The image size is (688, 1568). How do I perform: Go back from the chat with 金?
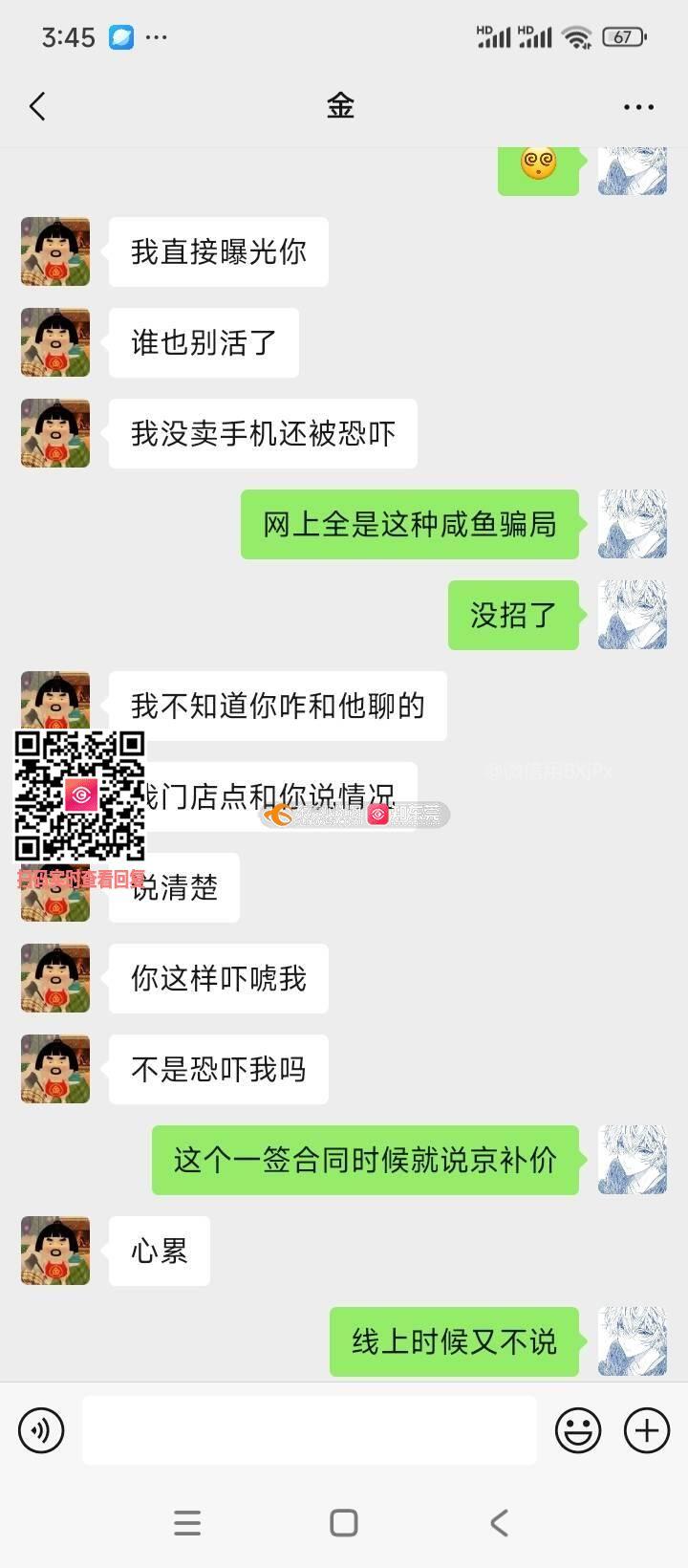click(38, 106)
